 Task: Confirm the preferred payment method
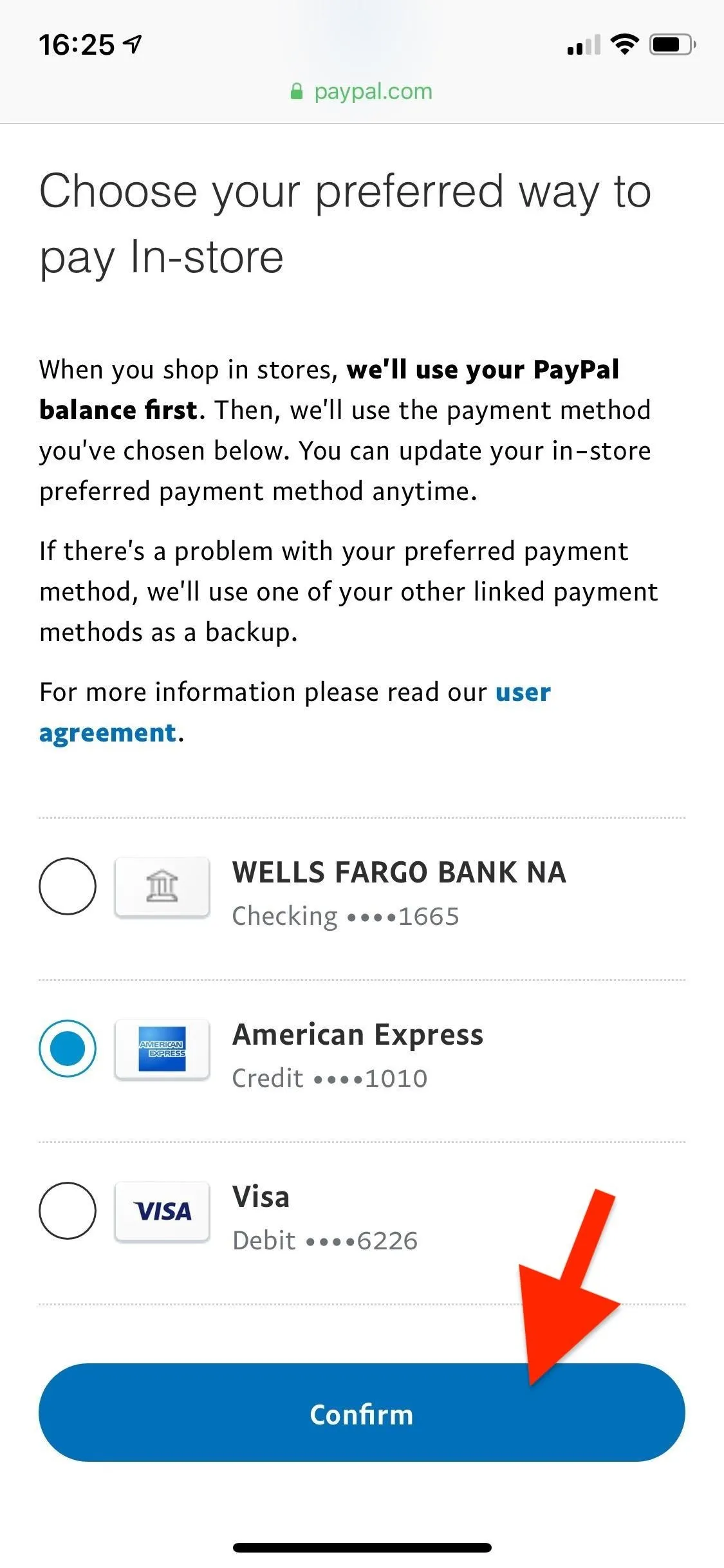tap(362, 1413)
